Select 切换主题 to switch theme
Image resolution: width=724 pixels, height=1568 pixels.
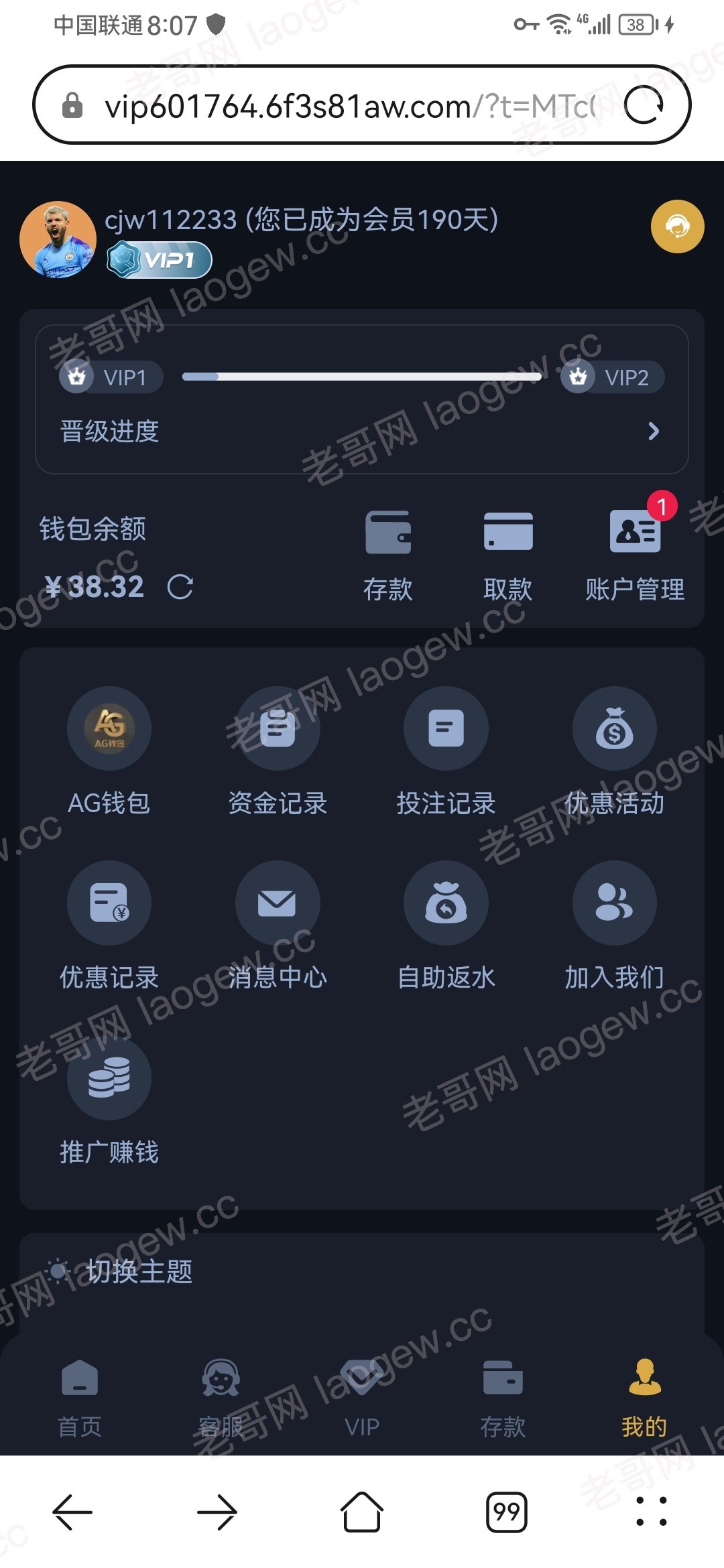coord(139,1271)
